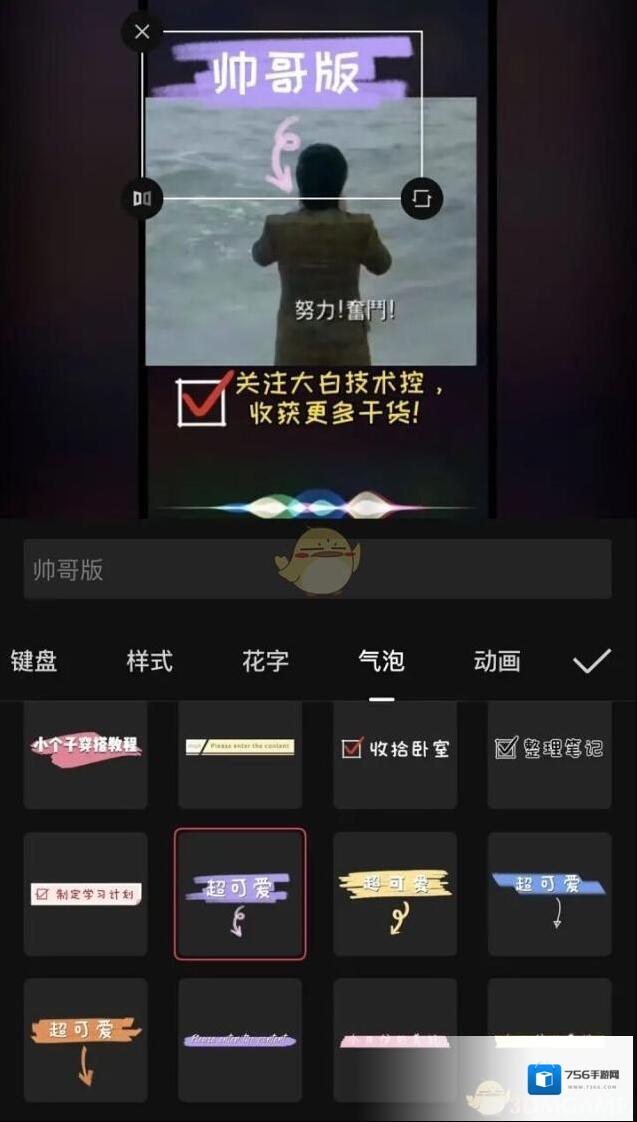
Task: Pick the 整理笔记 checkbox bubble
Action: (549, 752)
